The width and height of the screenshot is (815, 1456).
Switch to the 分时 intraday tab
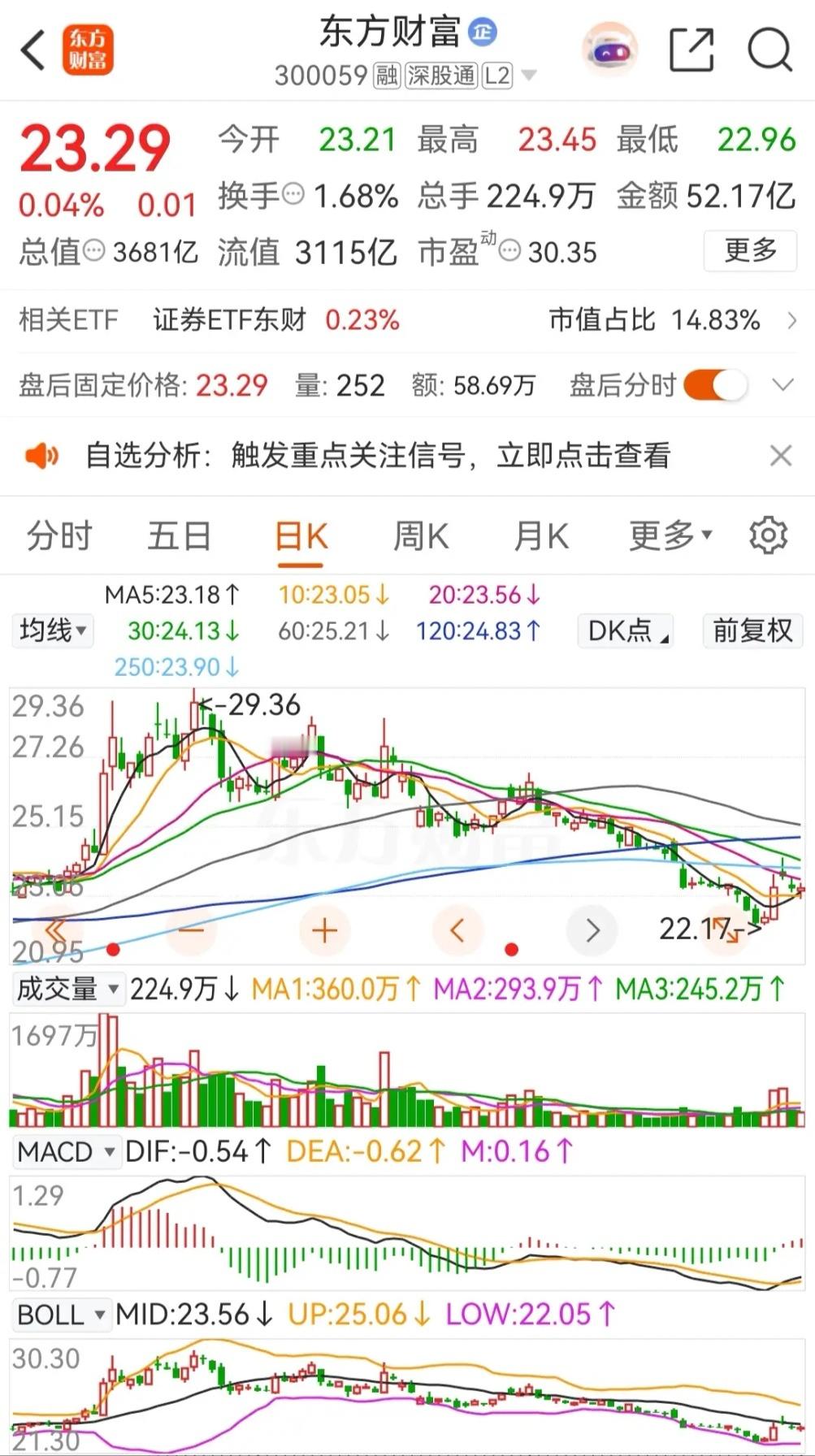pos(58,535)
